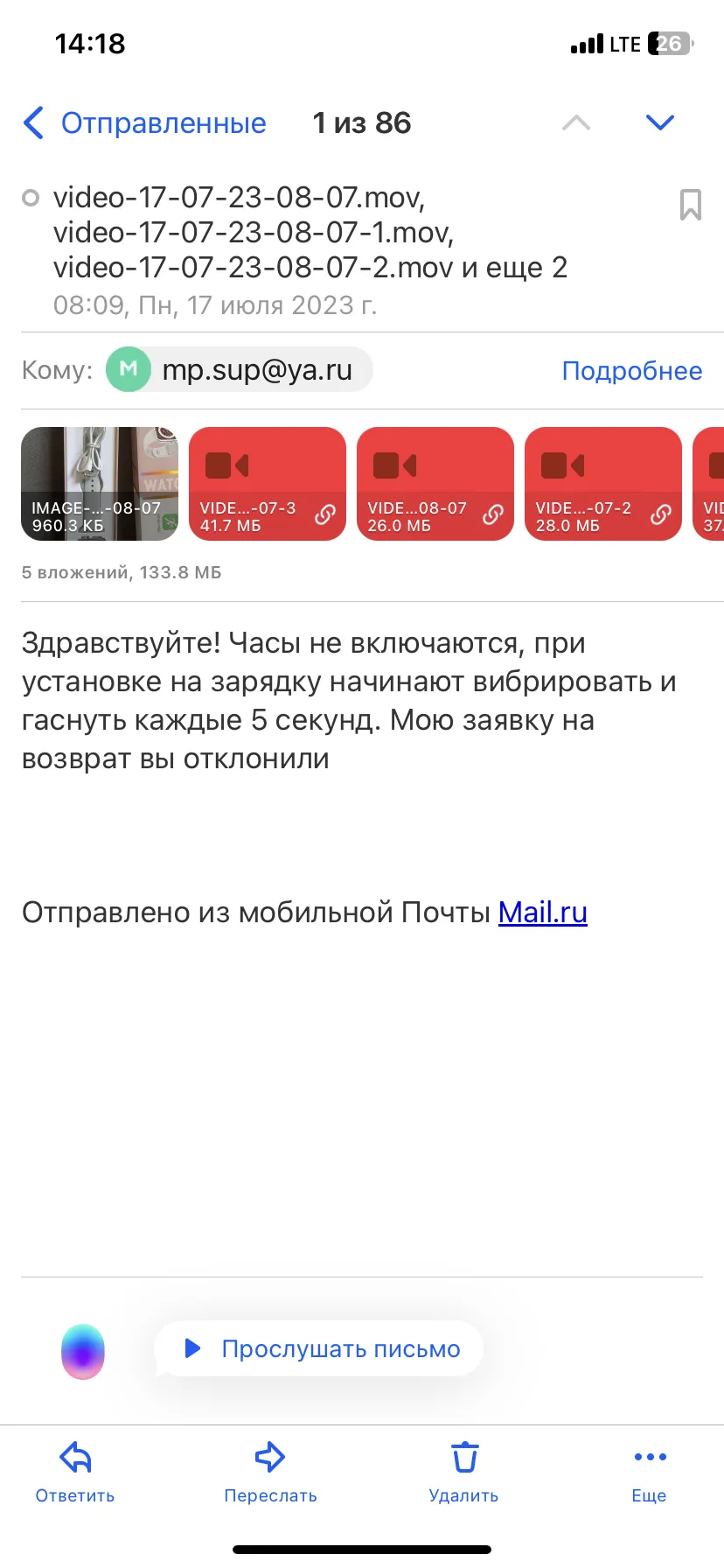Go back to the Отправленные folder
Screen dimensions: 724x1568
point(144,123)
